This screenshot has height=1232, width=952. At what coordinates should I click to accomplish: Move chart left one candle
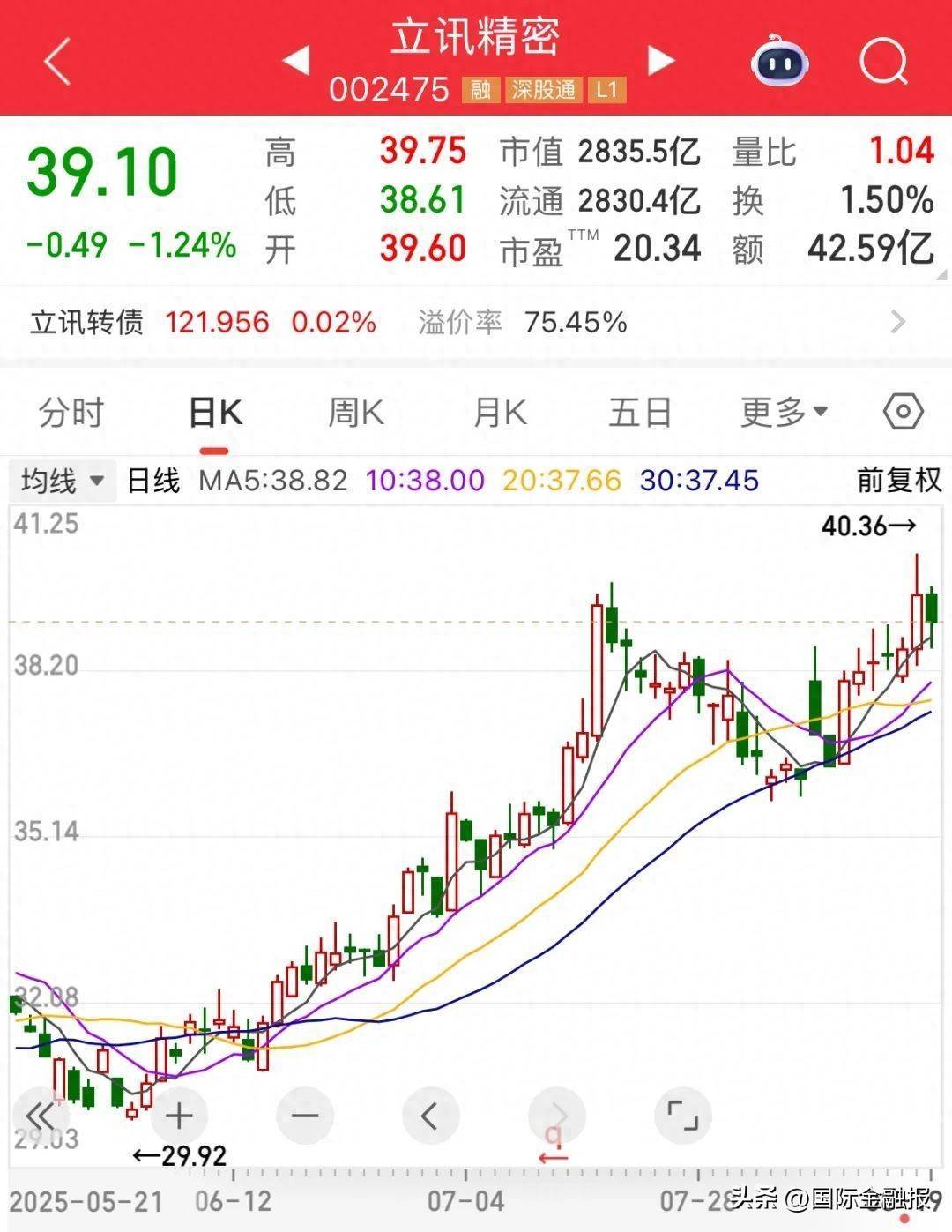click(430, 1116)
